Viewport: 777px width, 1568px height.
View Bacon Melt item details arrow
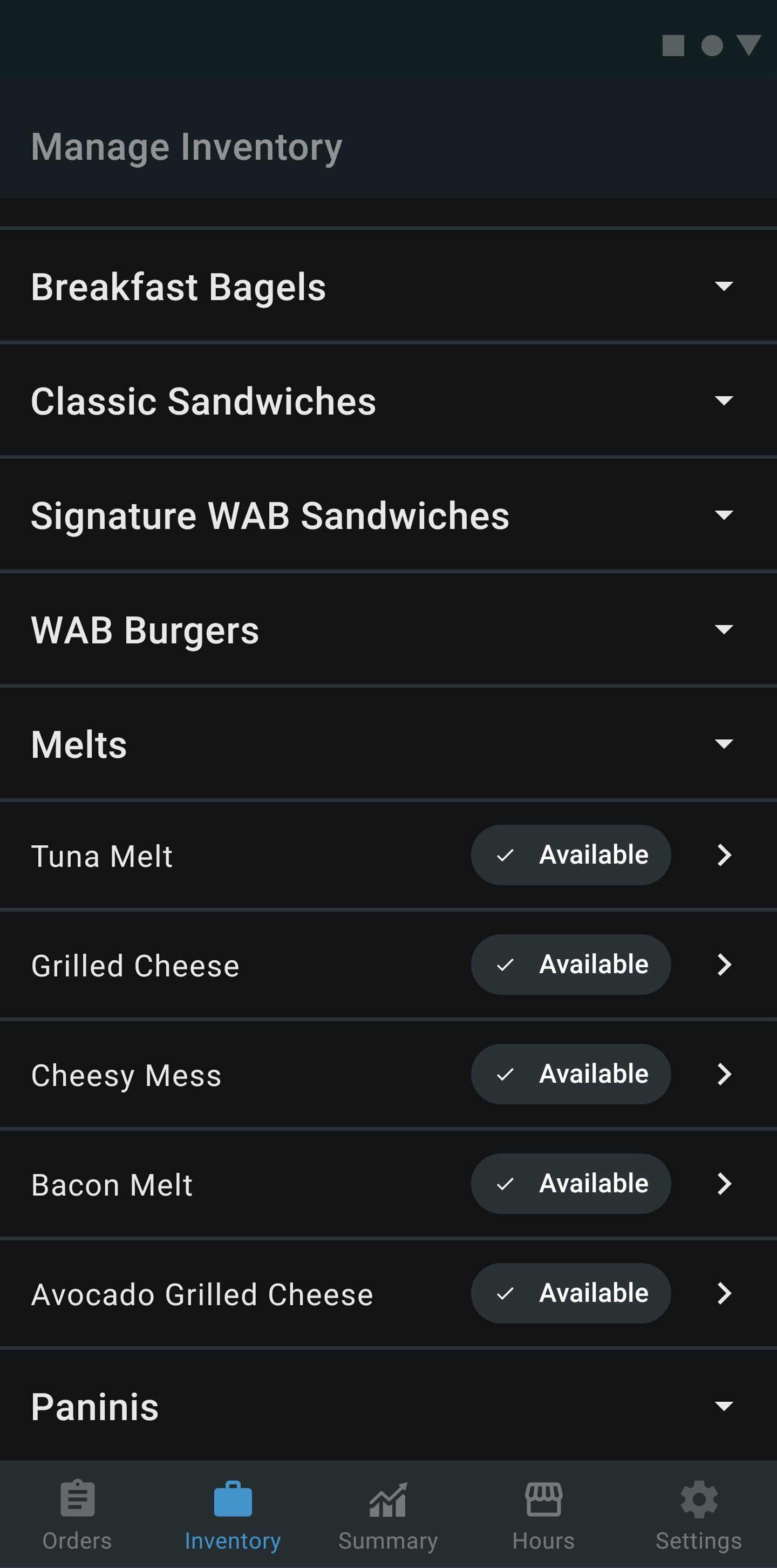724,1183
